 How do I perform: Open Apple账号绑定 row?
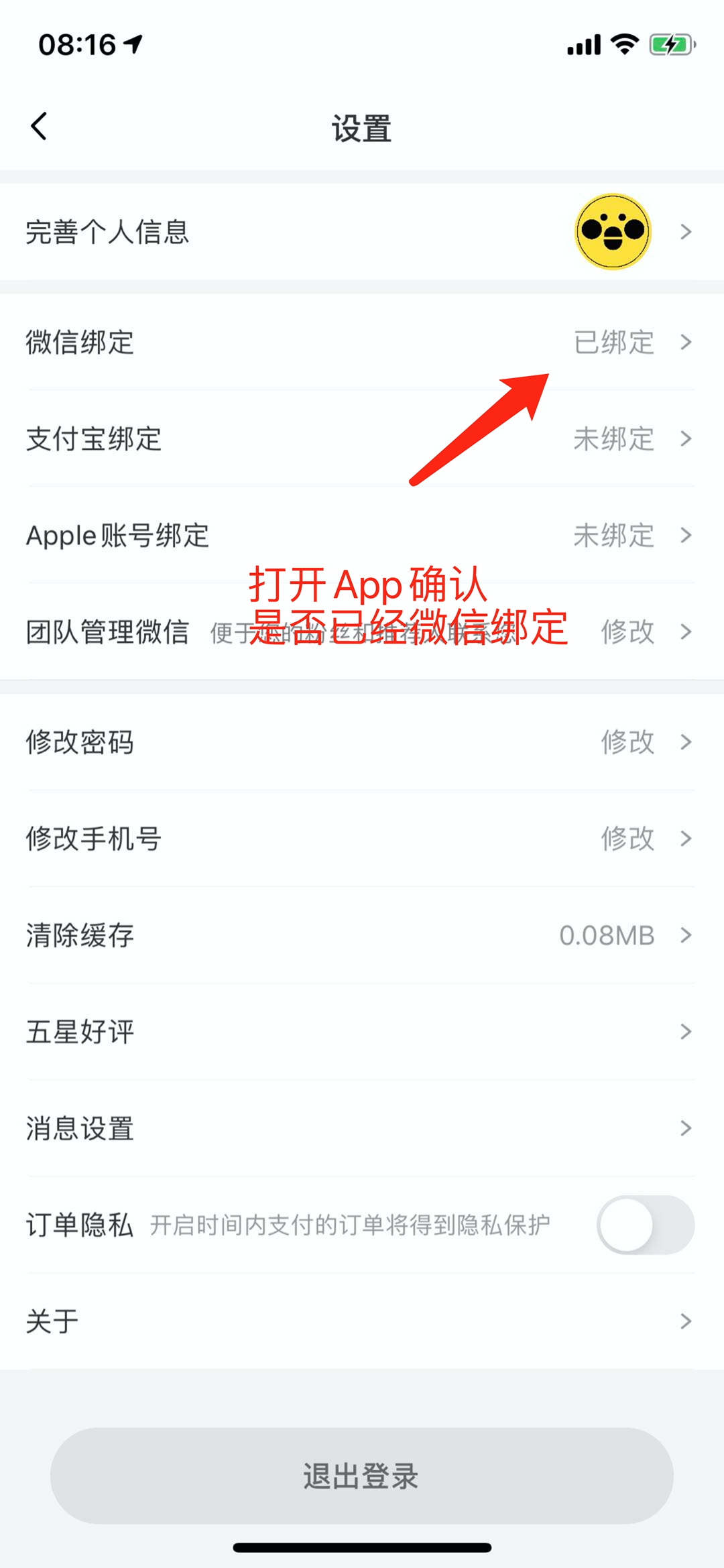[x=362, y=535]
